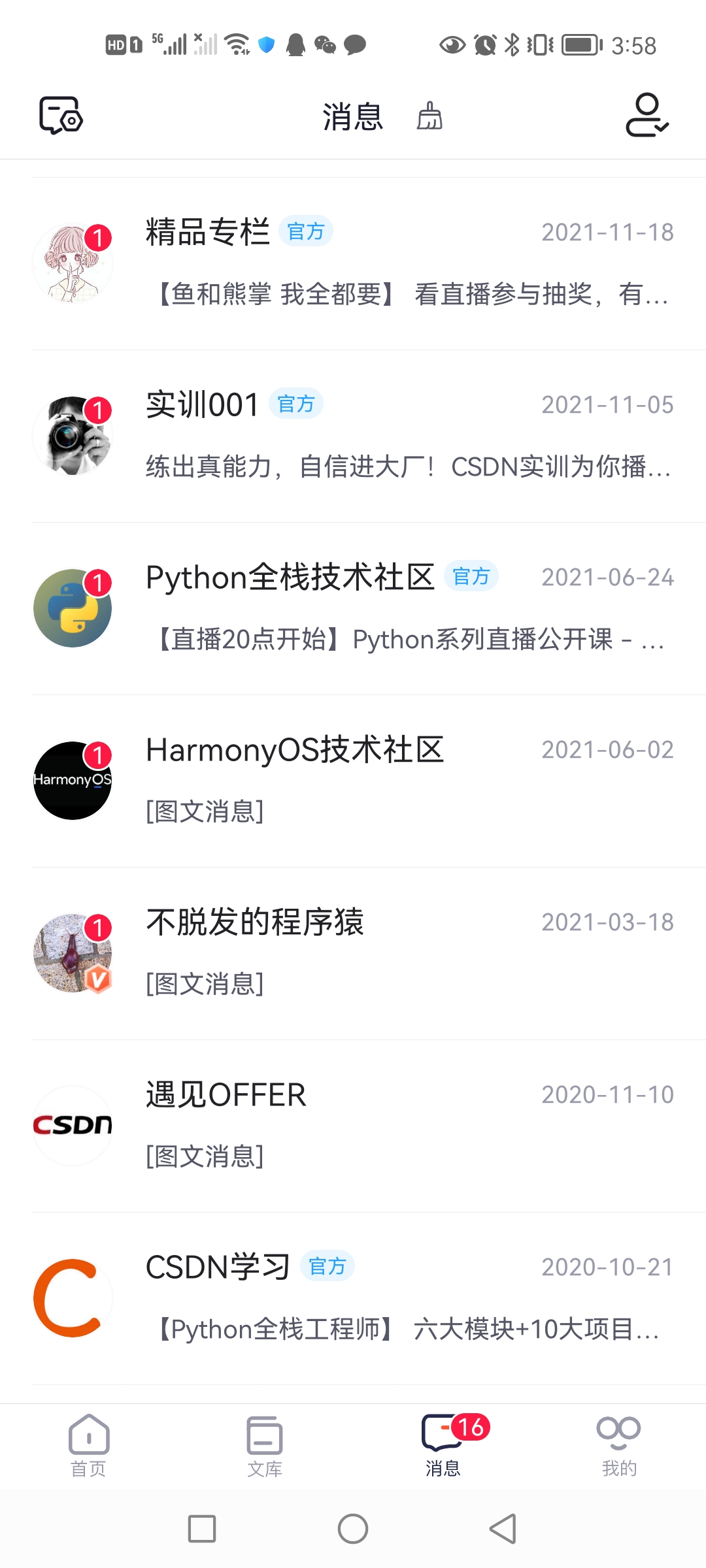Switch to the 首页 tab
Viewport: 706px width, 1568px height.
[x=88, y=1445]
